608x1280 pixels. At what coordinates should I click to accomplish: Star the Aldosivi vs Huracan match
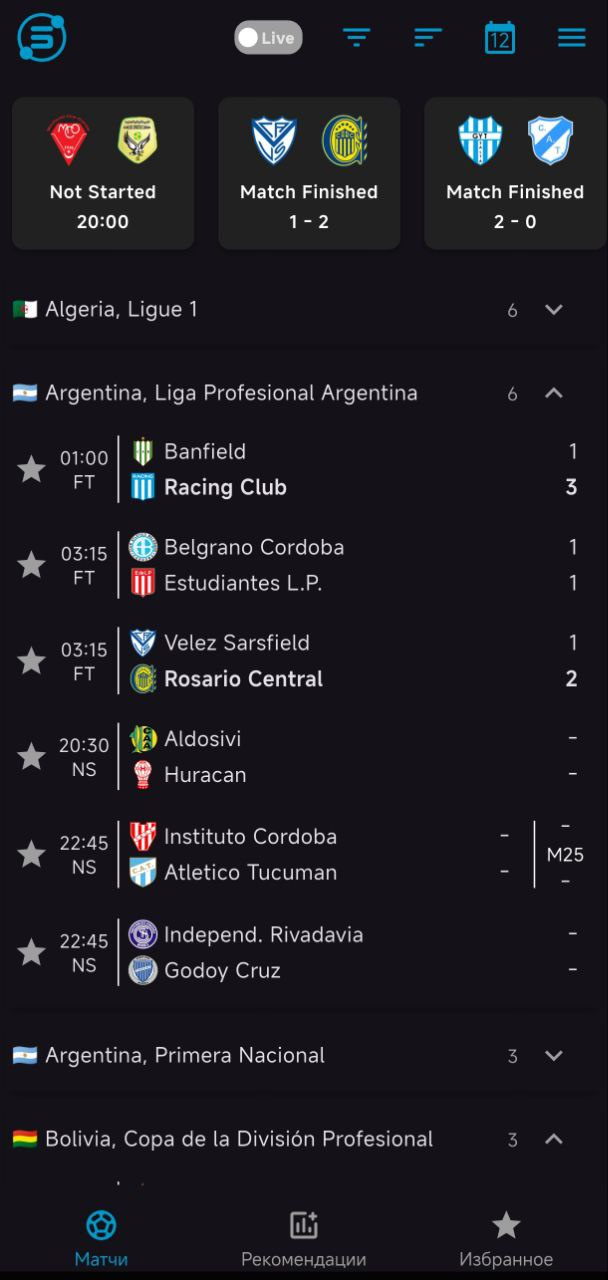point(32,757)
